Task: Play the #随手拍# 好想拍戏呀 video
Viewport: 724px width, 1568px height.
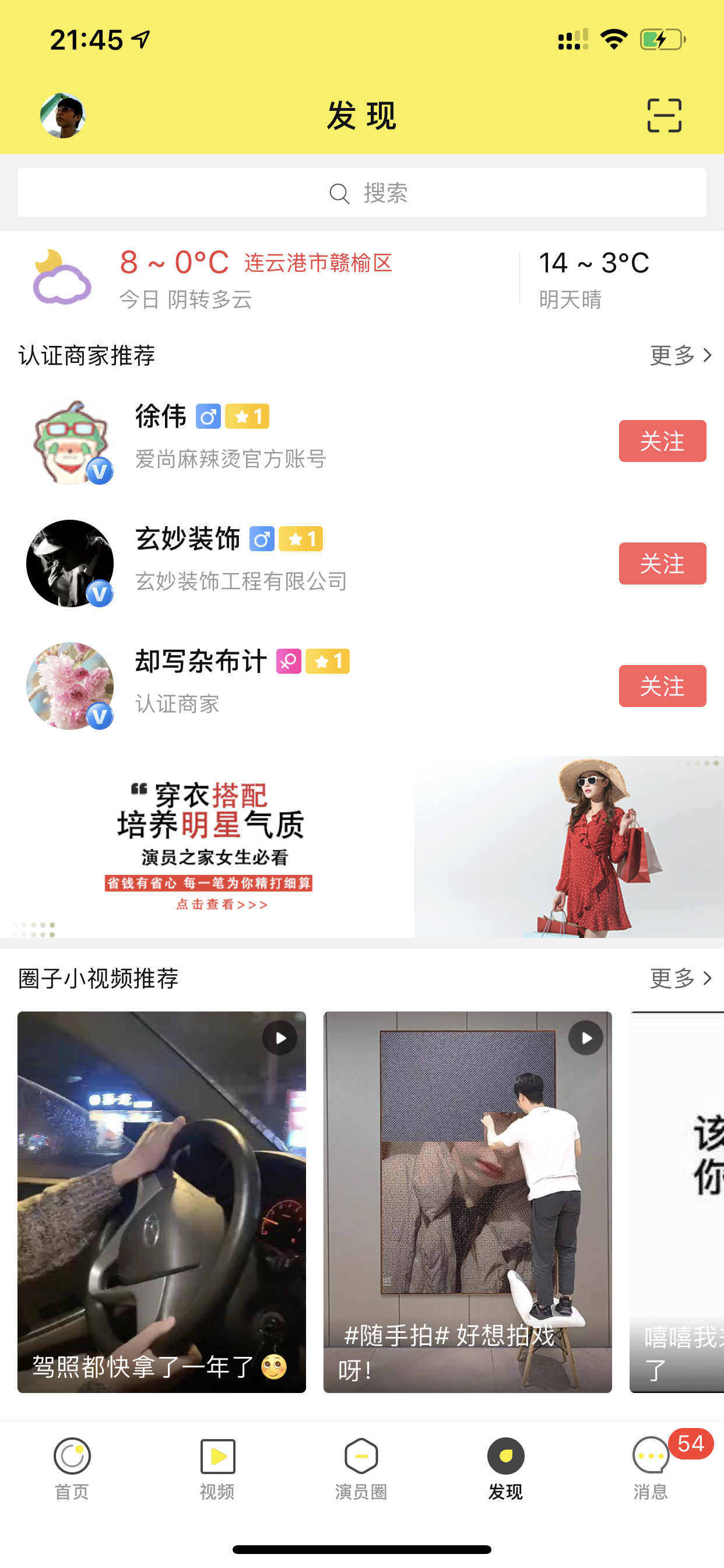Action: click(468, 1202)
